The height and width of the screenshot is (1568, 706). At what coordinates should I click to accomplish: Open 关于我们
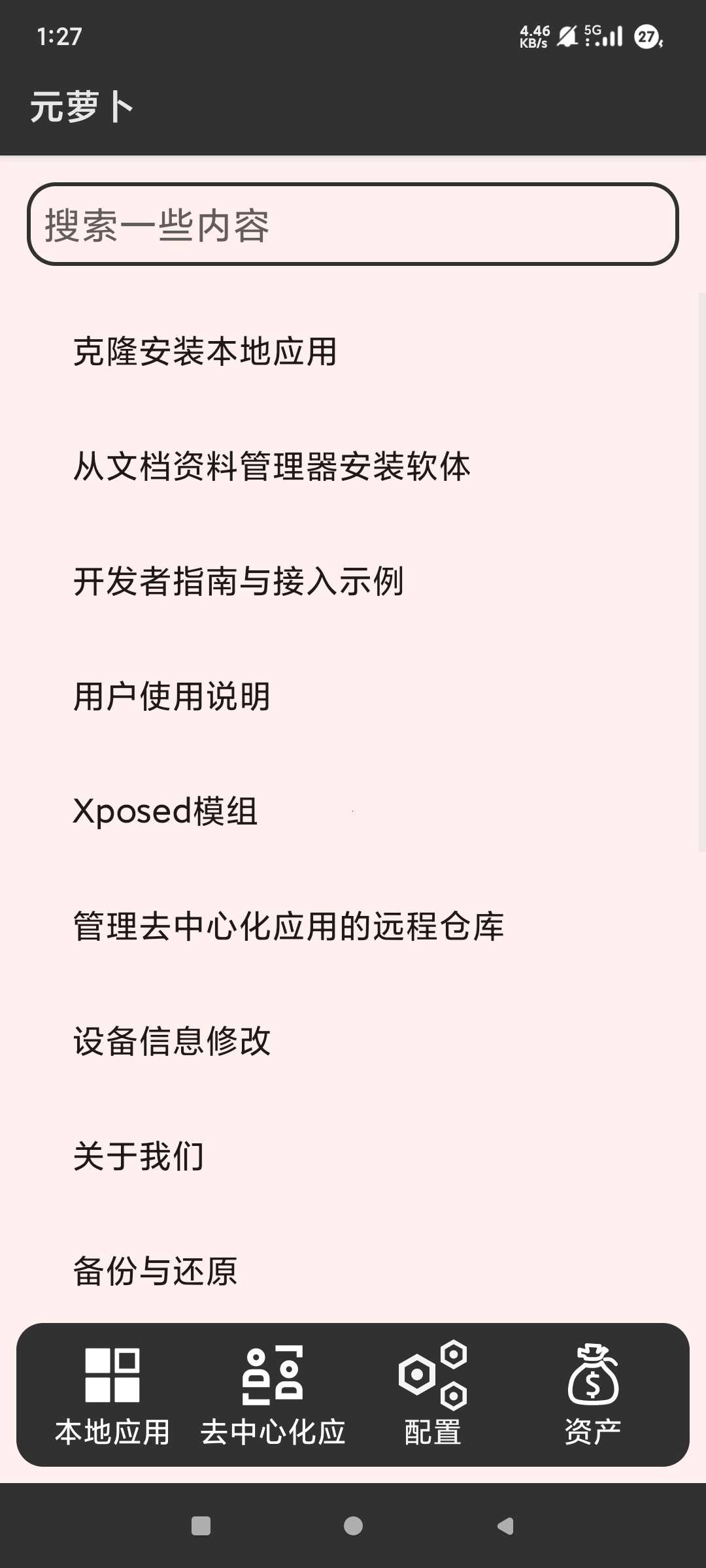(x=353, y=1156)
